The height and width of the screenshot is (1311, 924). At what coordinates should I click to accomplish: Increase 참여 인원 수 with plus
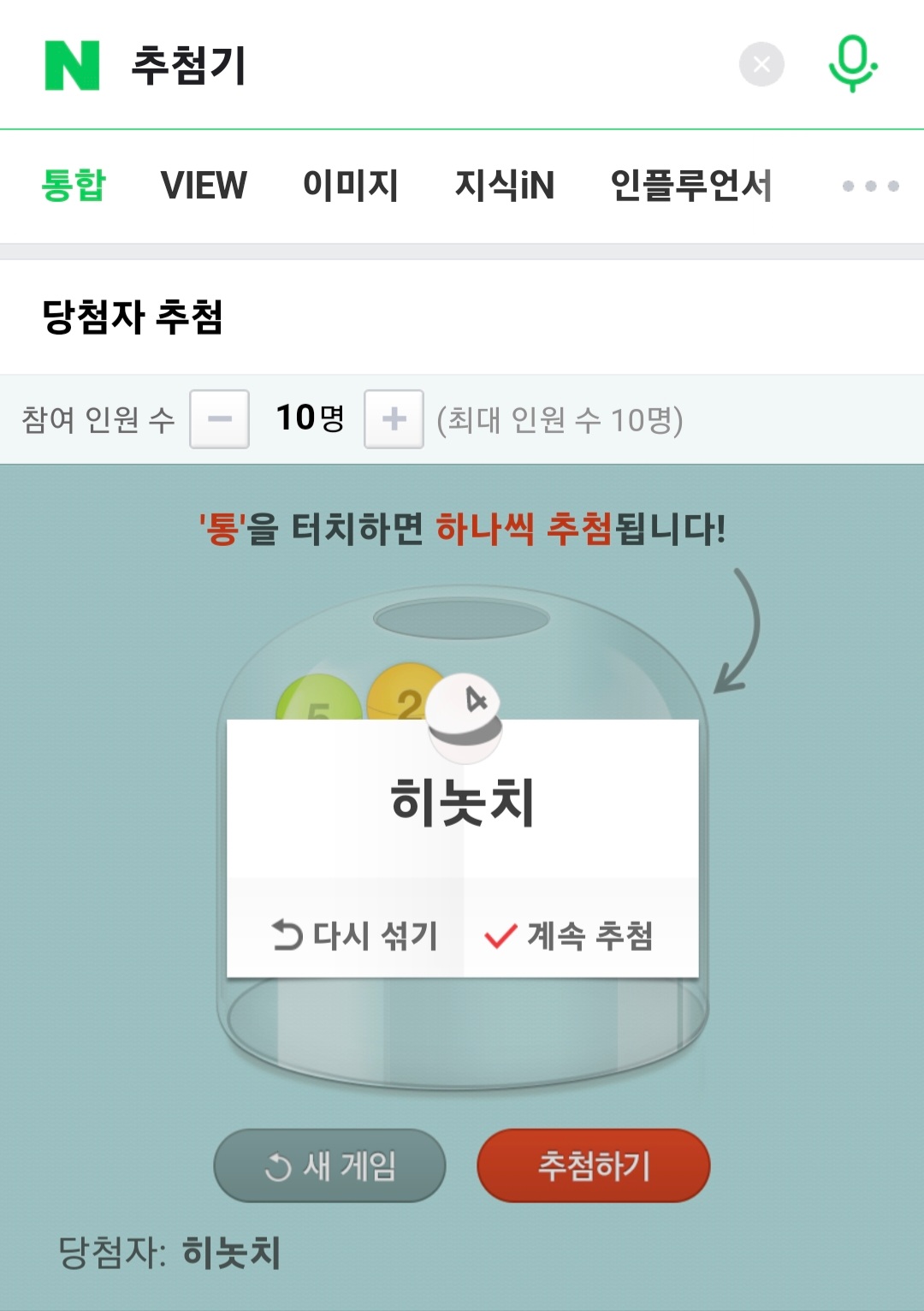394,419
